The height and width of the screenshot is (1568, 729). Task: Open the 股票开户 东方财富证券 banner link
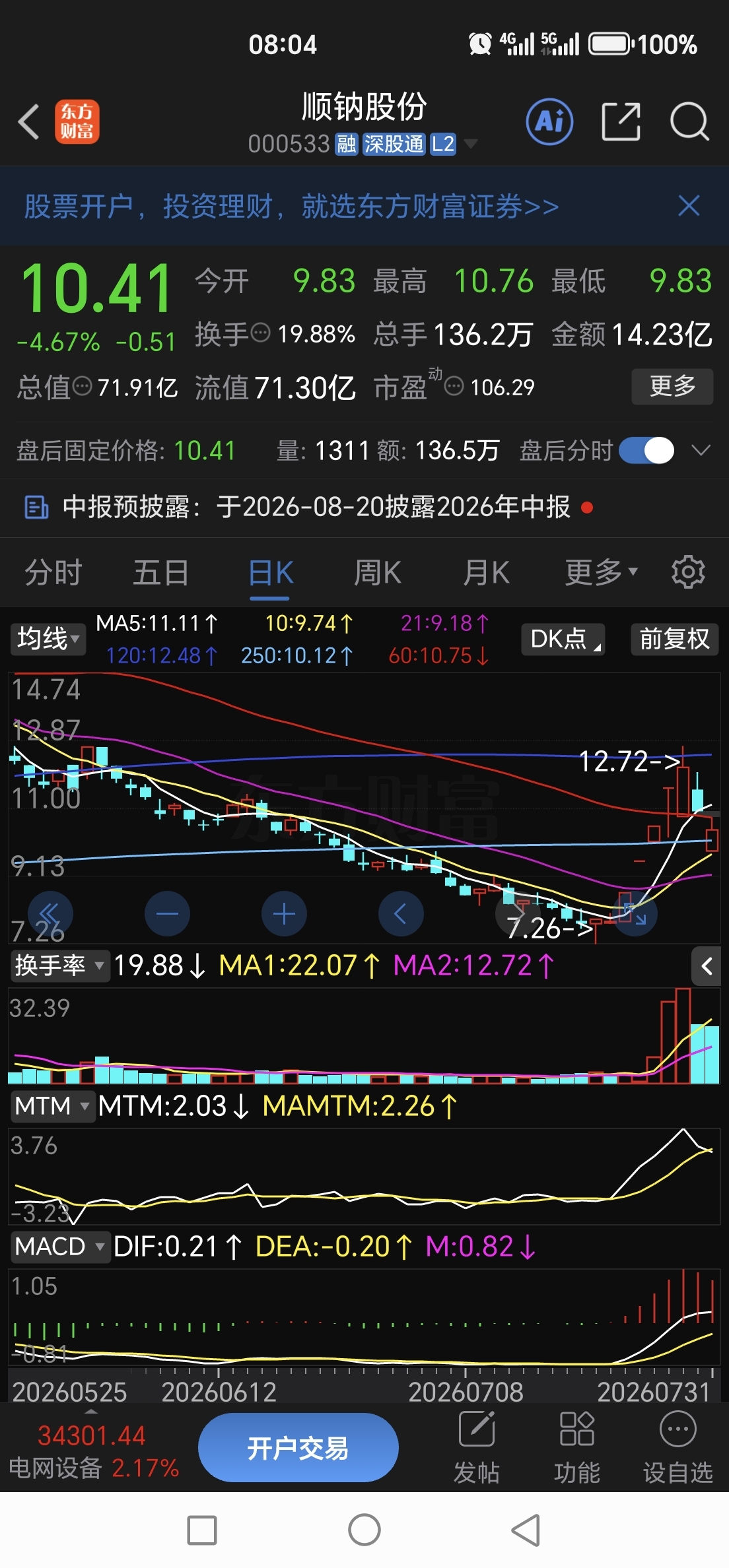[x=291, y=207]
